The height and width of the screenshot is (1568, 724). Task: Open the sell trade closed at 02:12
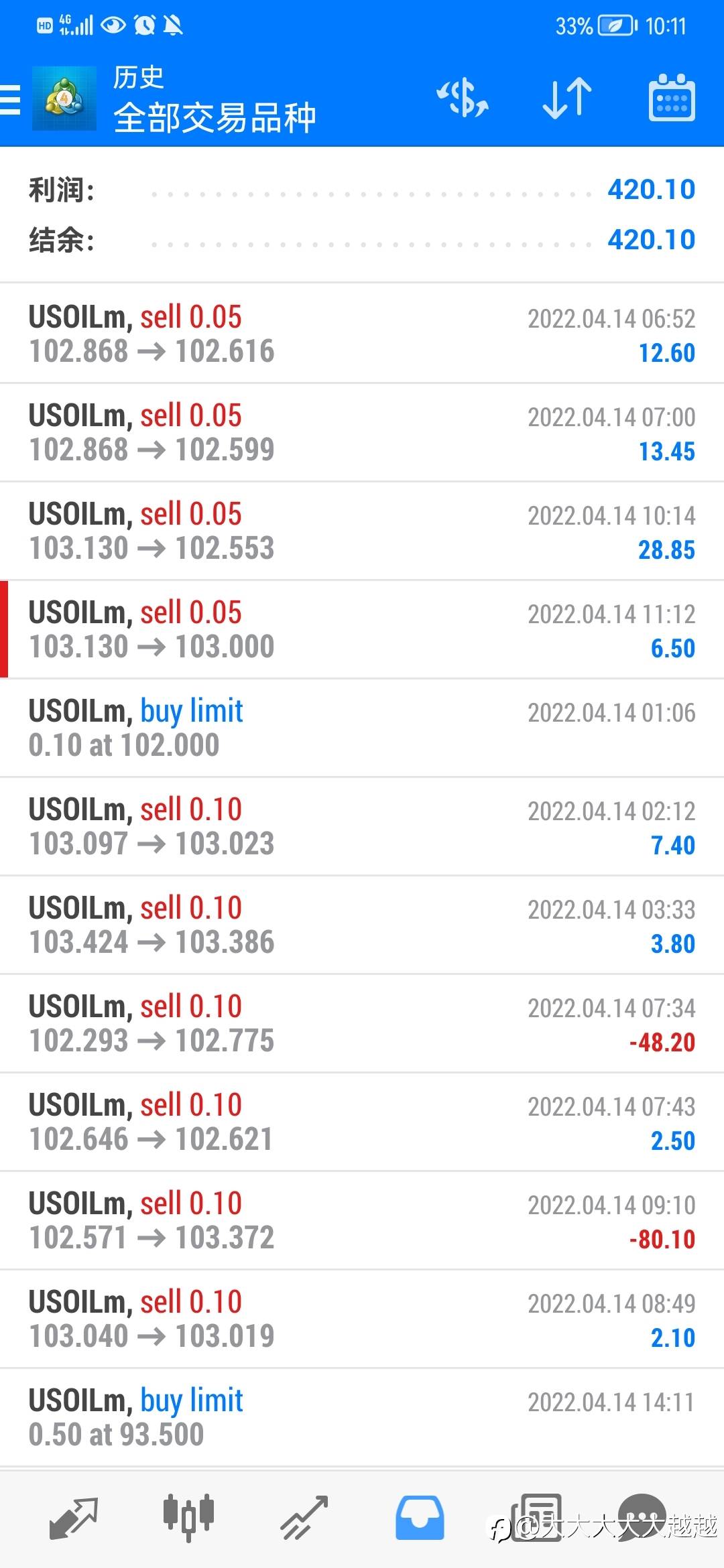pyautogui.click(x=362, y=826)
